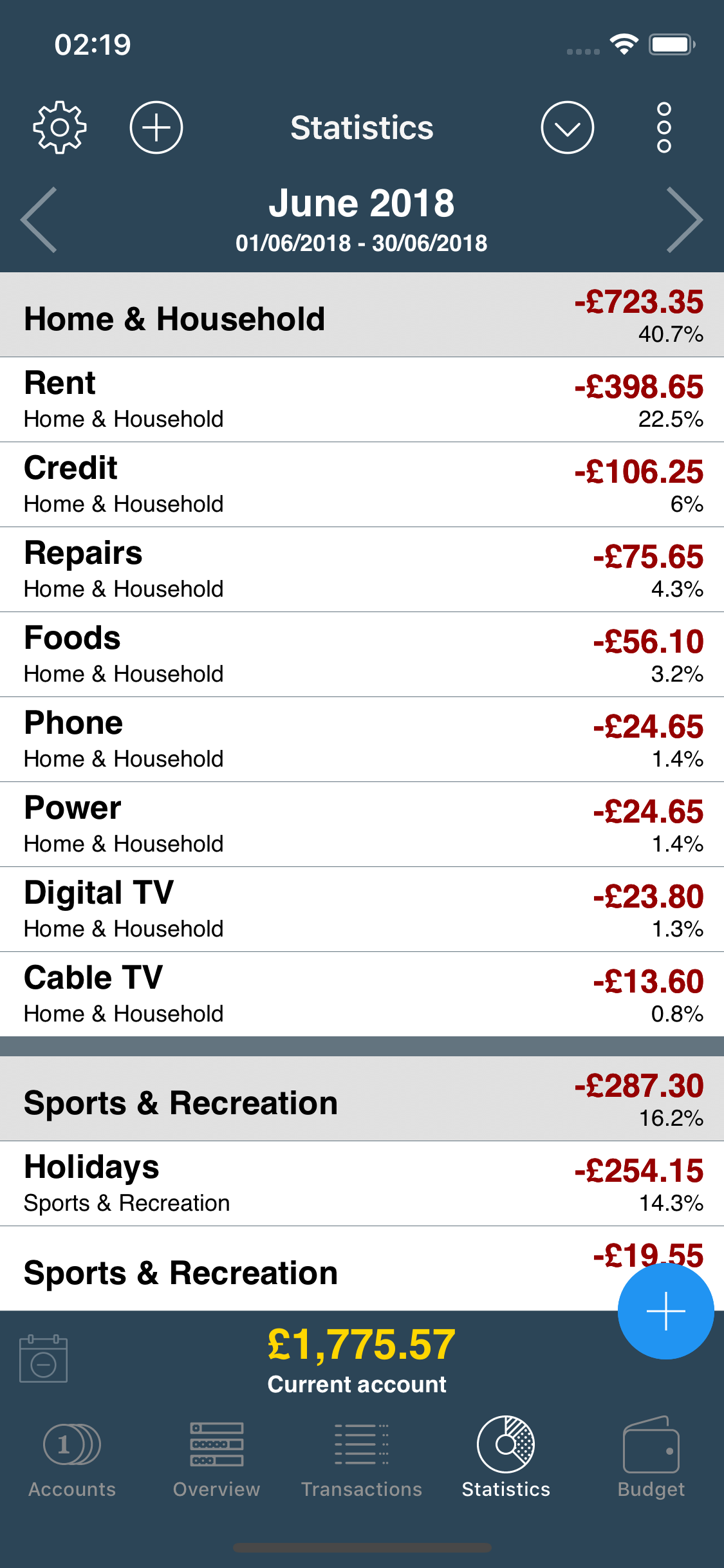Open the settings gear
724x1568 pixels.
click(60, 127)
